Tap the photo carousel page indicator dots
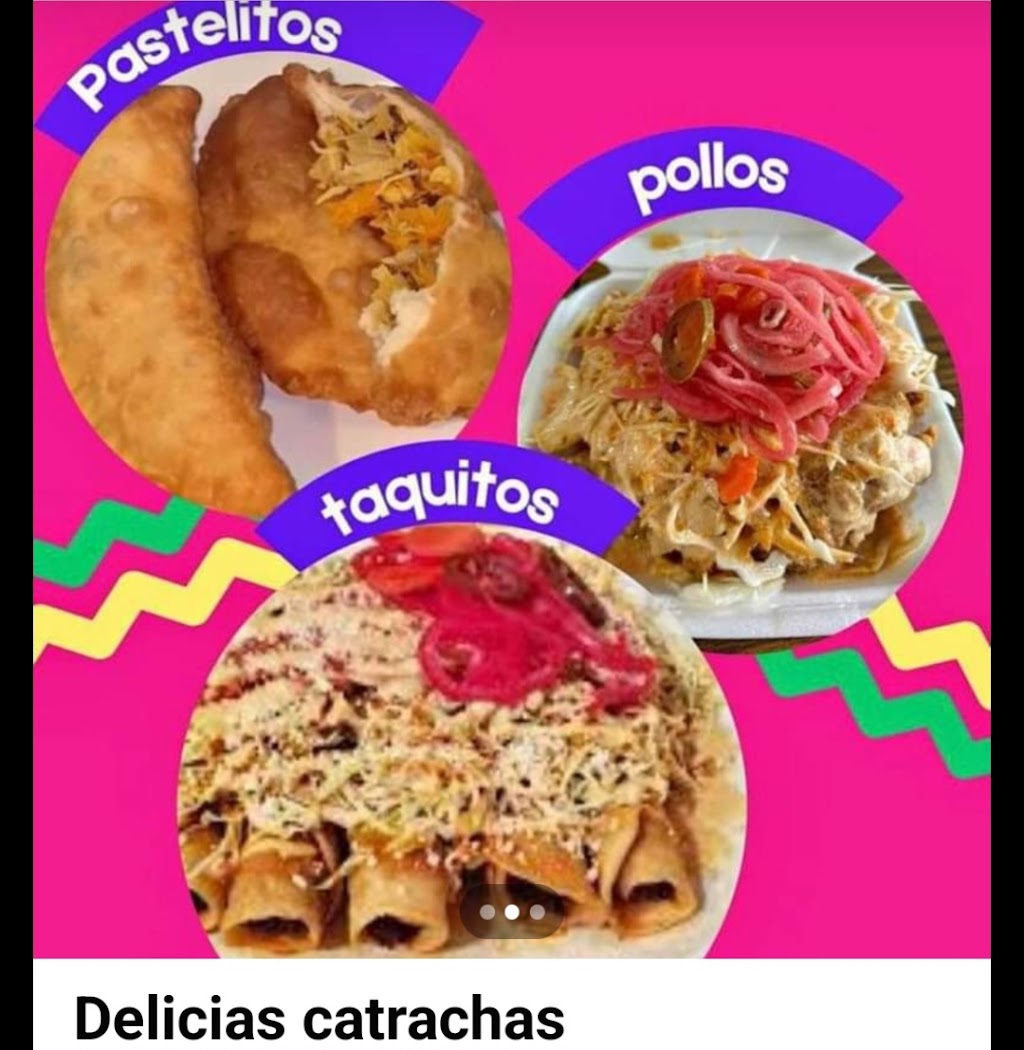This screenshot has width=1024, height=1050. pos(512,912)
